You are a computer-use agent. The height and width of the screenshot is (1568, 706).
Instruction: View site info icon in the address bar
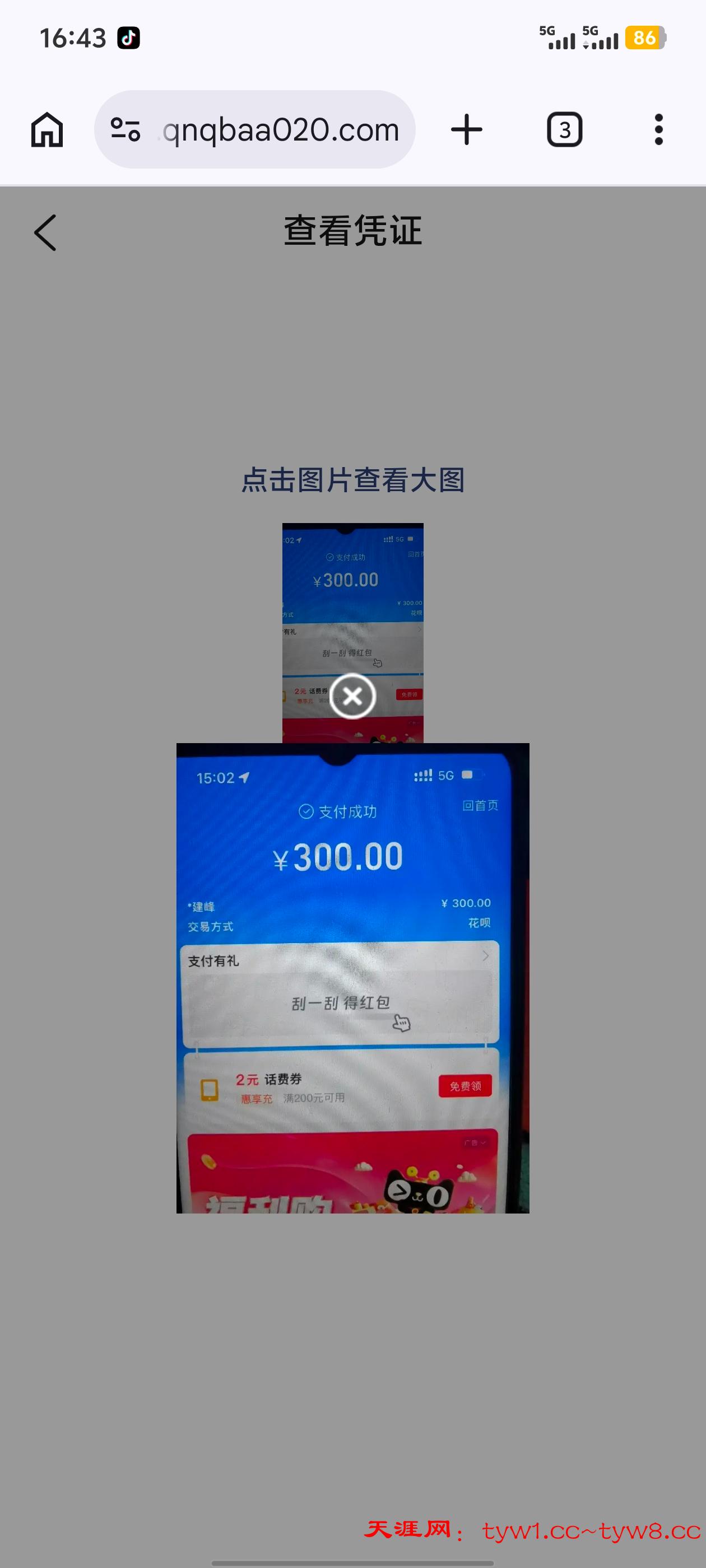[126, 130]
